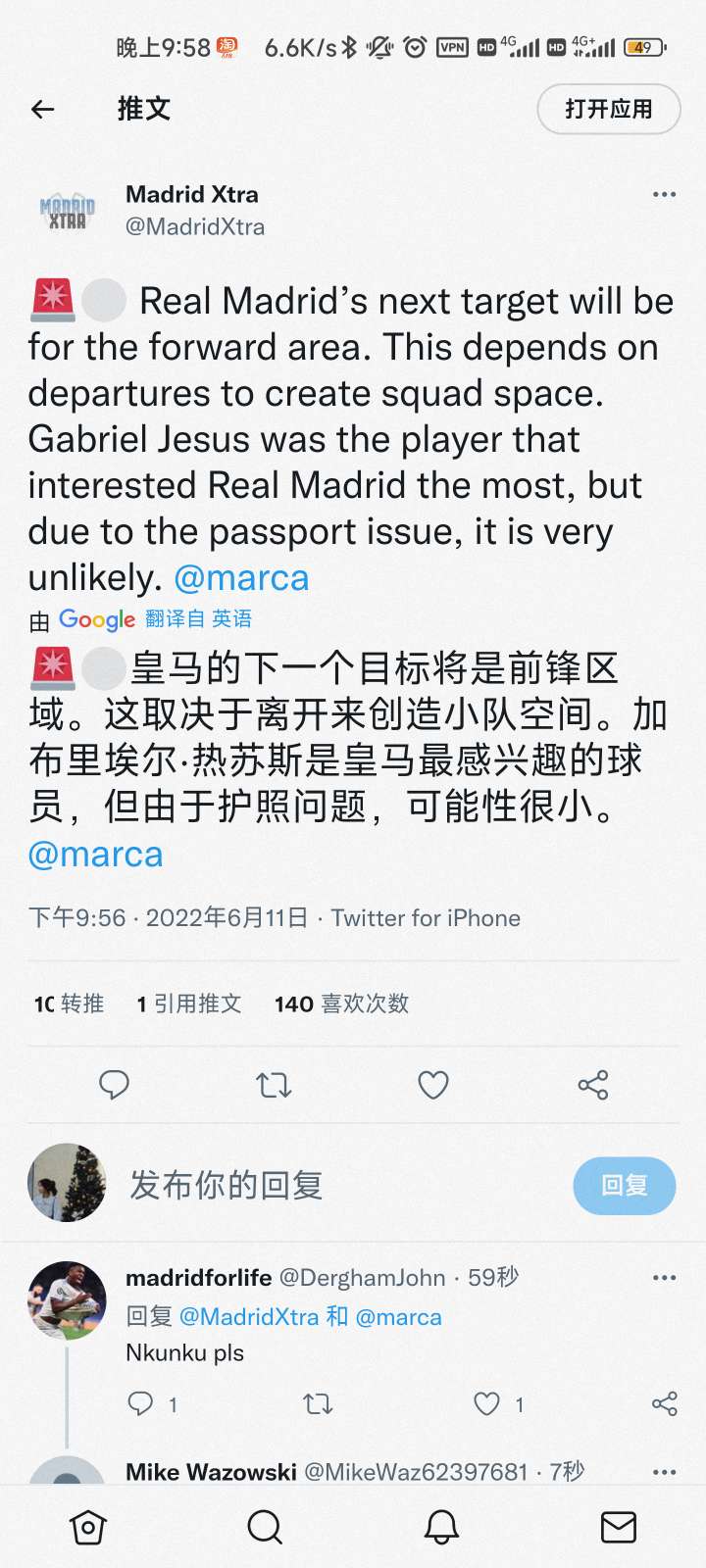
Task: Retweet madridforlife's reply
Action: pyautogui.click(x=317, y=1404)
